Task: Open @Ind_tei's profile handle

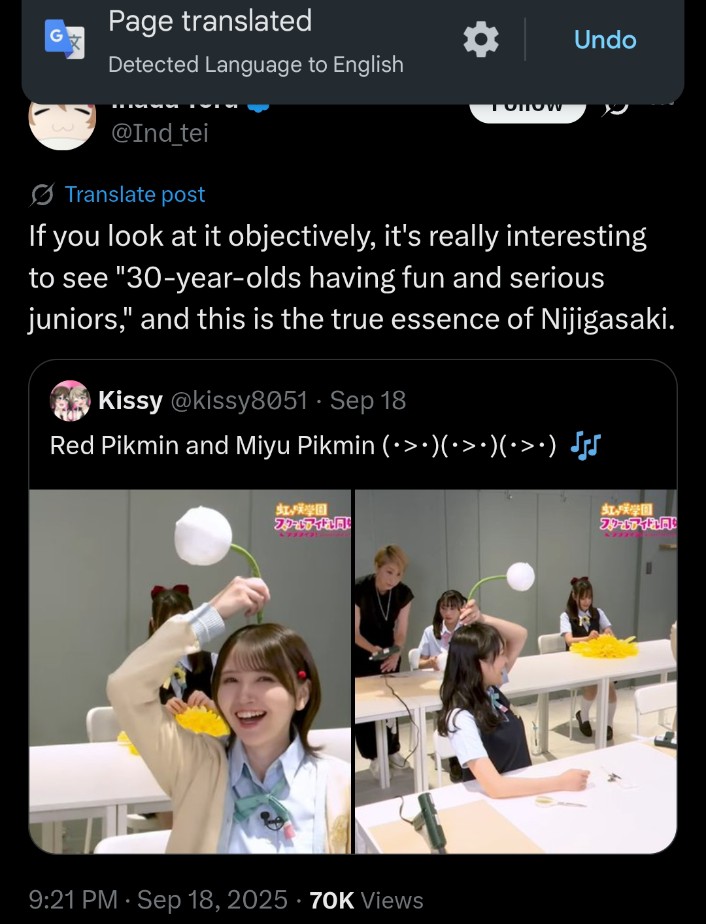Action: click(156, 133)
